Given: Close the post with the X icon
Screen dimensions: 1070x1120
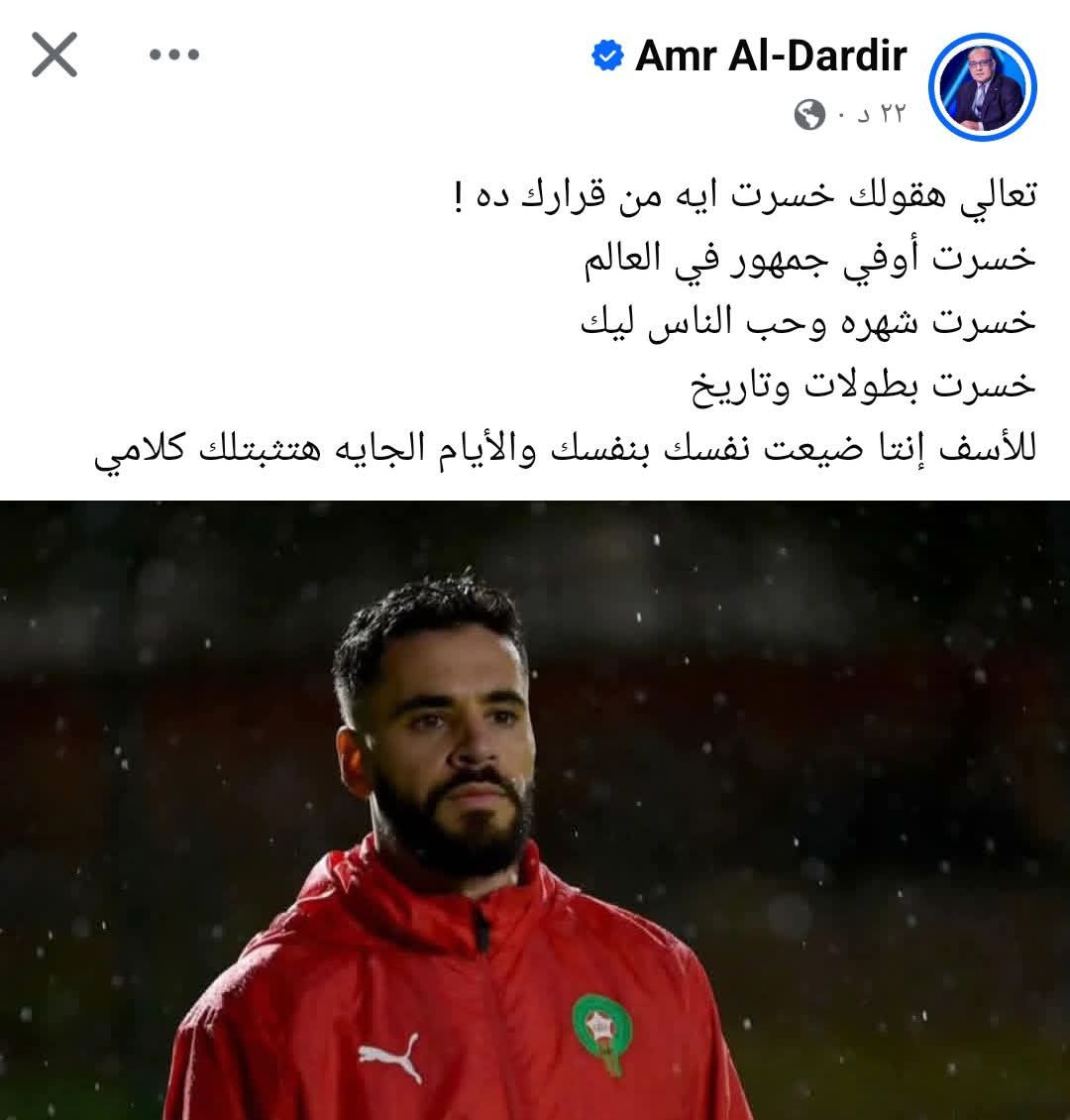Looking at the screenshot, I should pyautogui.click(x=54, y=55).
